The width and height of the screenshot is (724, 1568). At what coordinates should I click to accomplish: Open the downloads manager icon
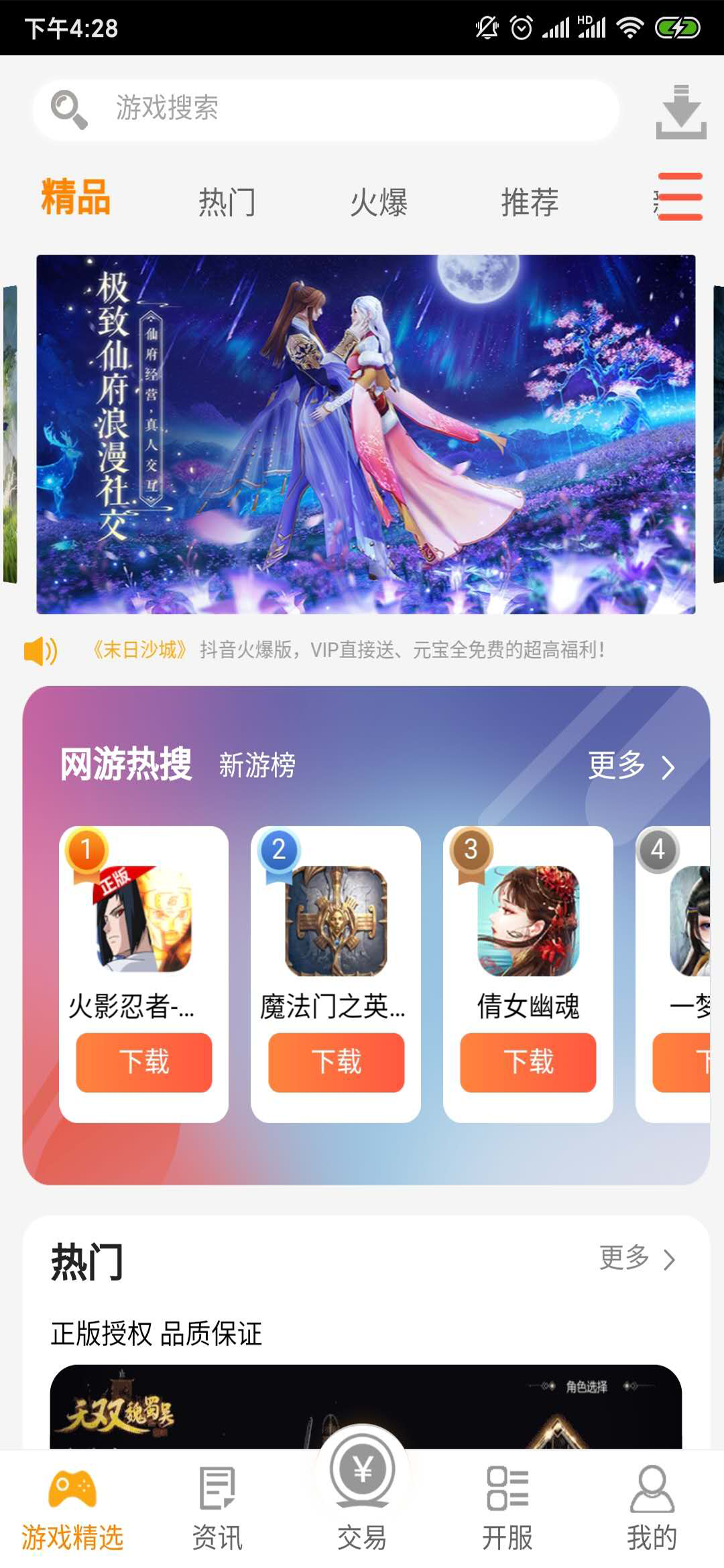coord(680,112)
